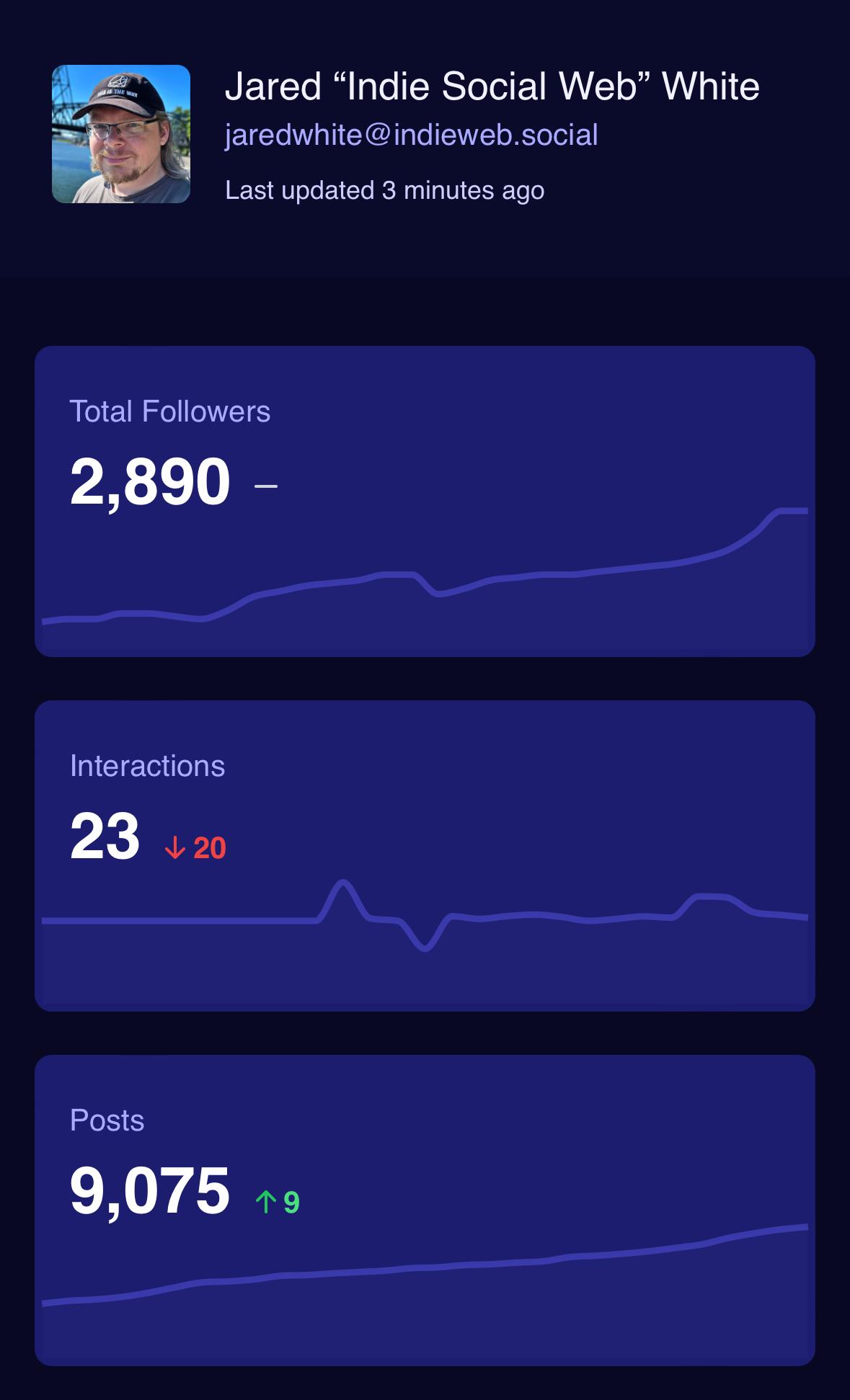Open the jaredwhite@indieweb.social profile link

coord(411,135)
